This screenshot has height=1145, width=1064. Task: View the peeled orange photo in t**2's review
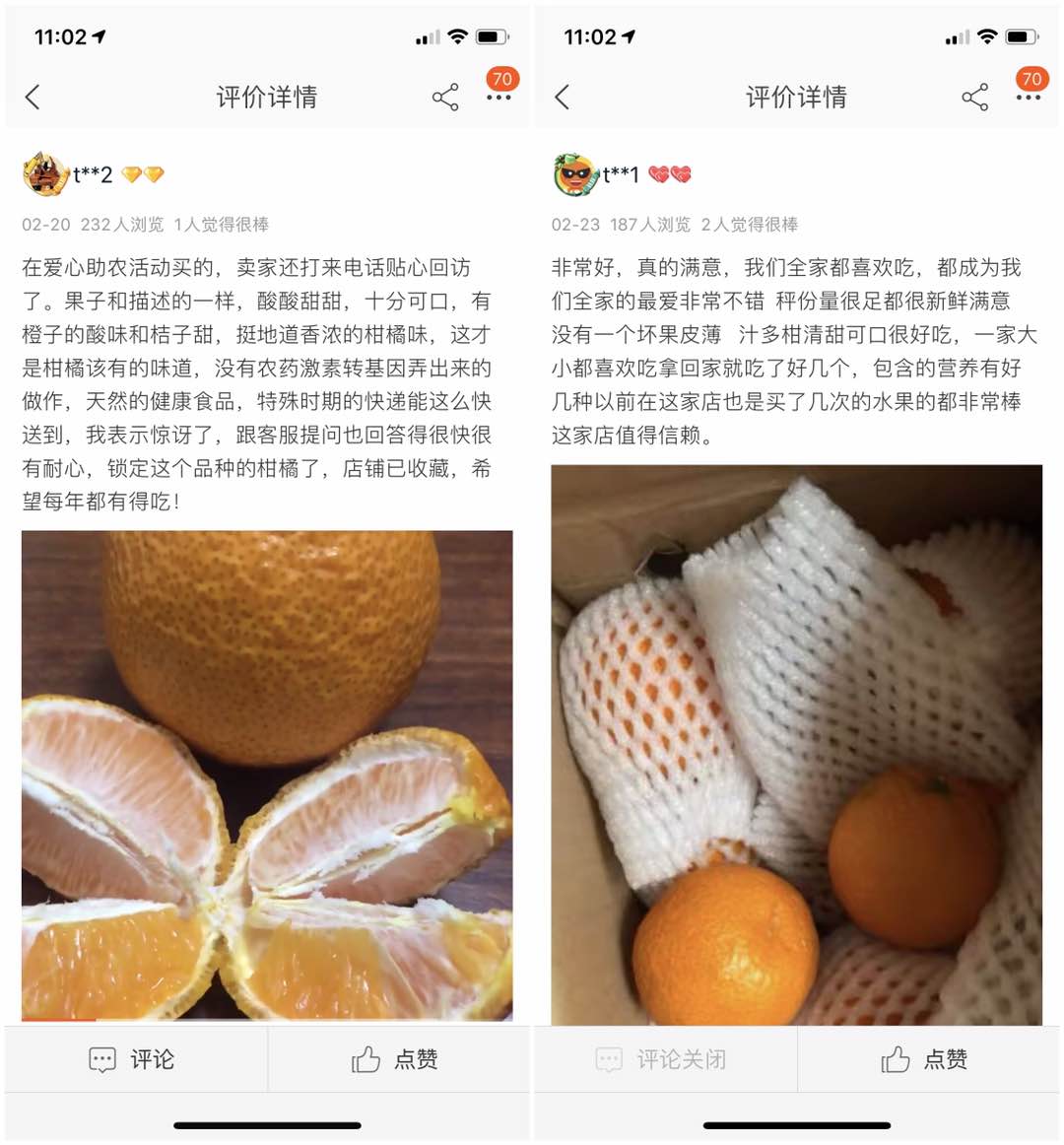tap(267, 775)
